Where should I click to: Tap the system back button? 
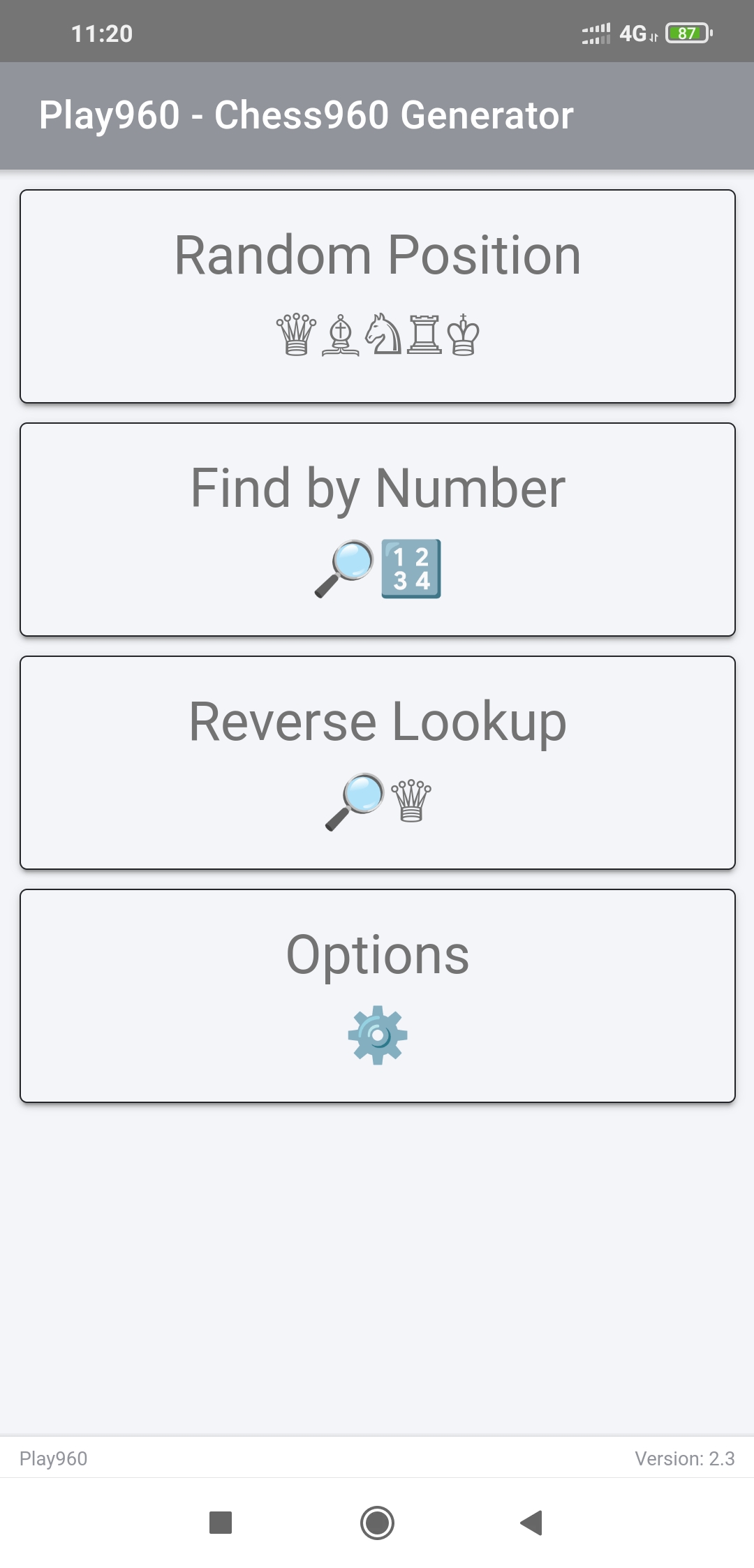click(532, 1523)
